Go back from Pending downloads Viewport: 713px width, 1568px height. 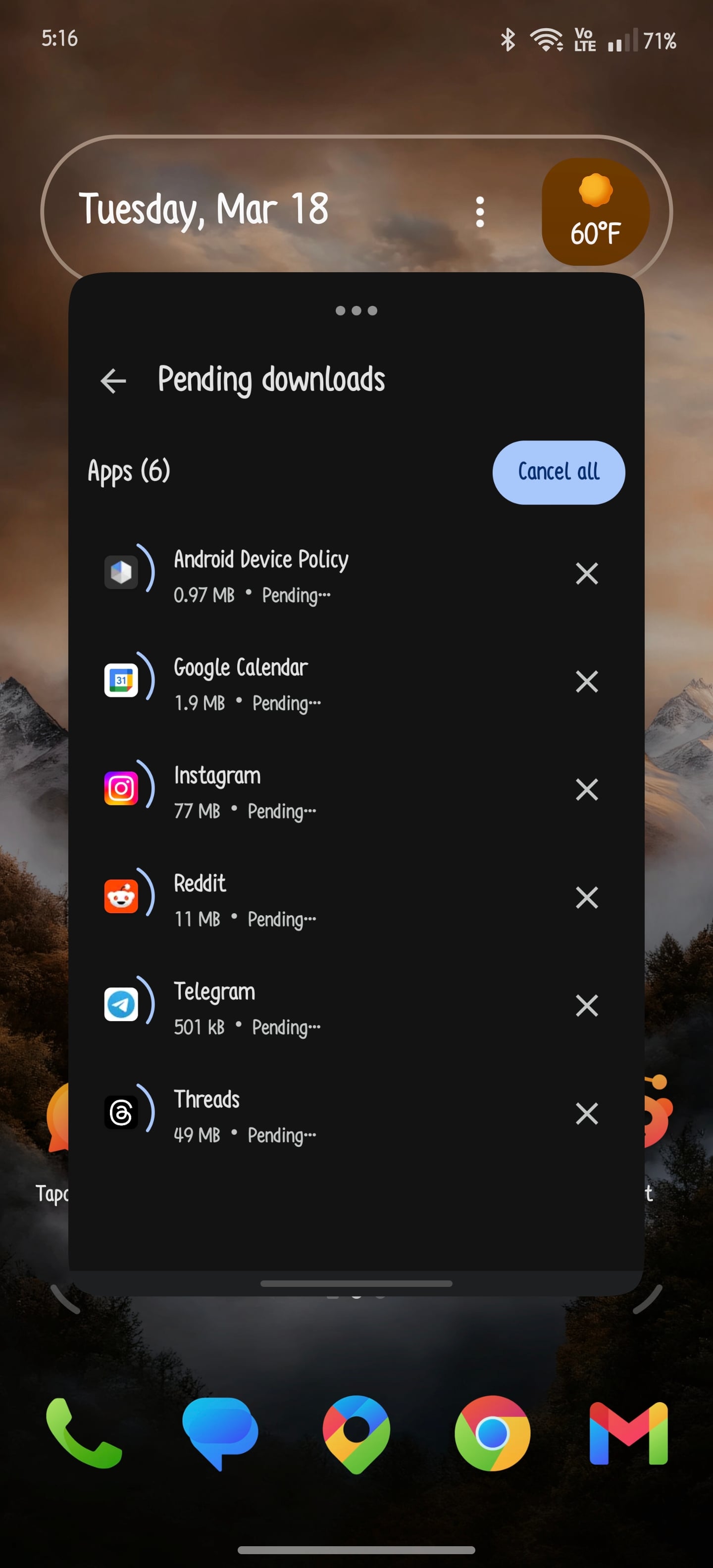(x=113, y=381)
